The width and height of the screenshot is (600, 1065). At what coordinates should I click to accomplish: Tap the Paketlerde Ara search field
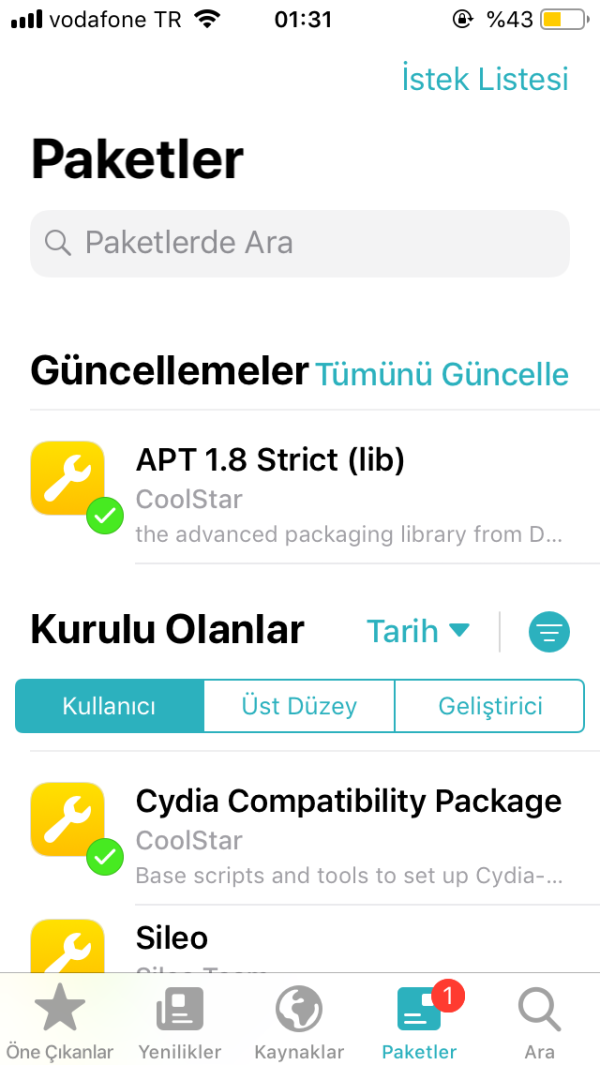coord(300,243)
